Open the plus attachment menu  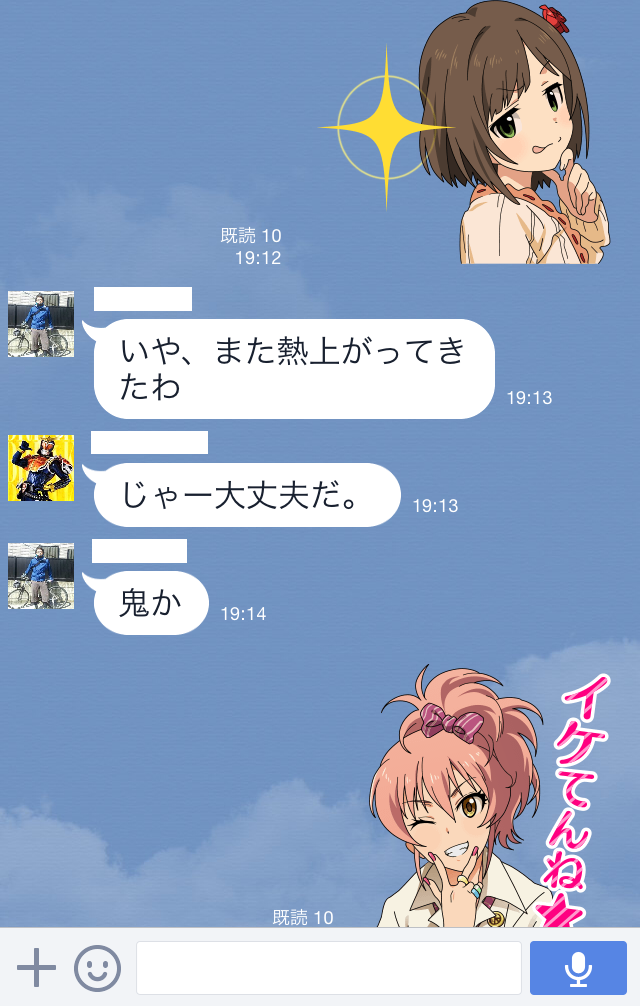(x=36, y=968)
